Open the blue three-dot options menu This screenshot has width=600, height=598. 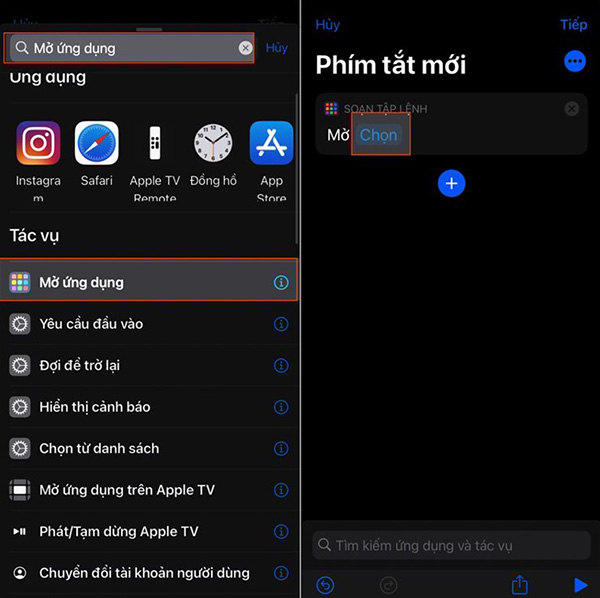click(x=574, y=62)
